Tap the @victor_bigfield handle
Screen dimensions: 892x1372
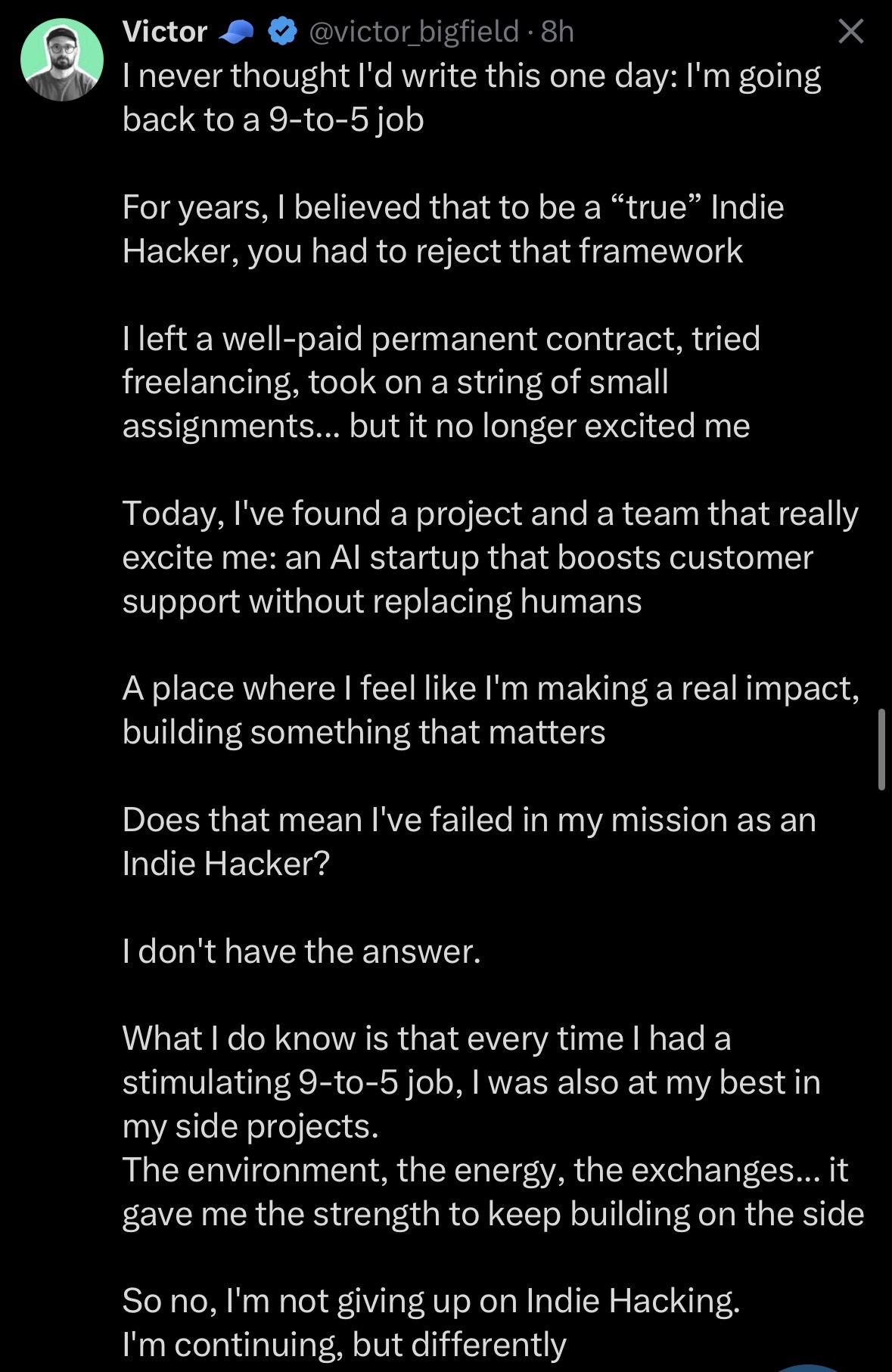point(413,32)
